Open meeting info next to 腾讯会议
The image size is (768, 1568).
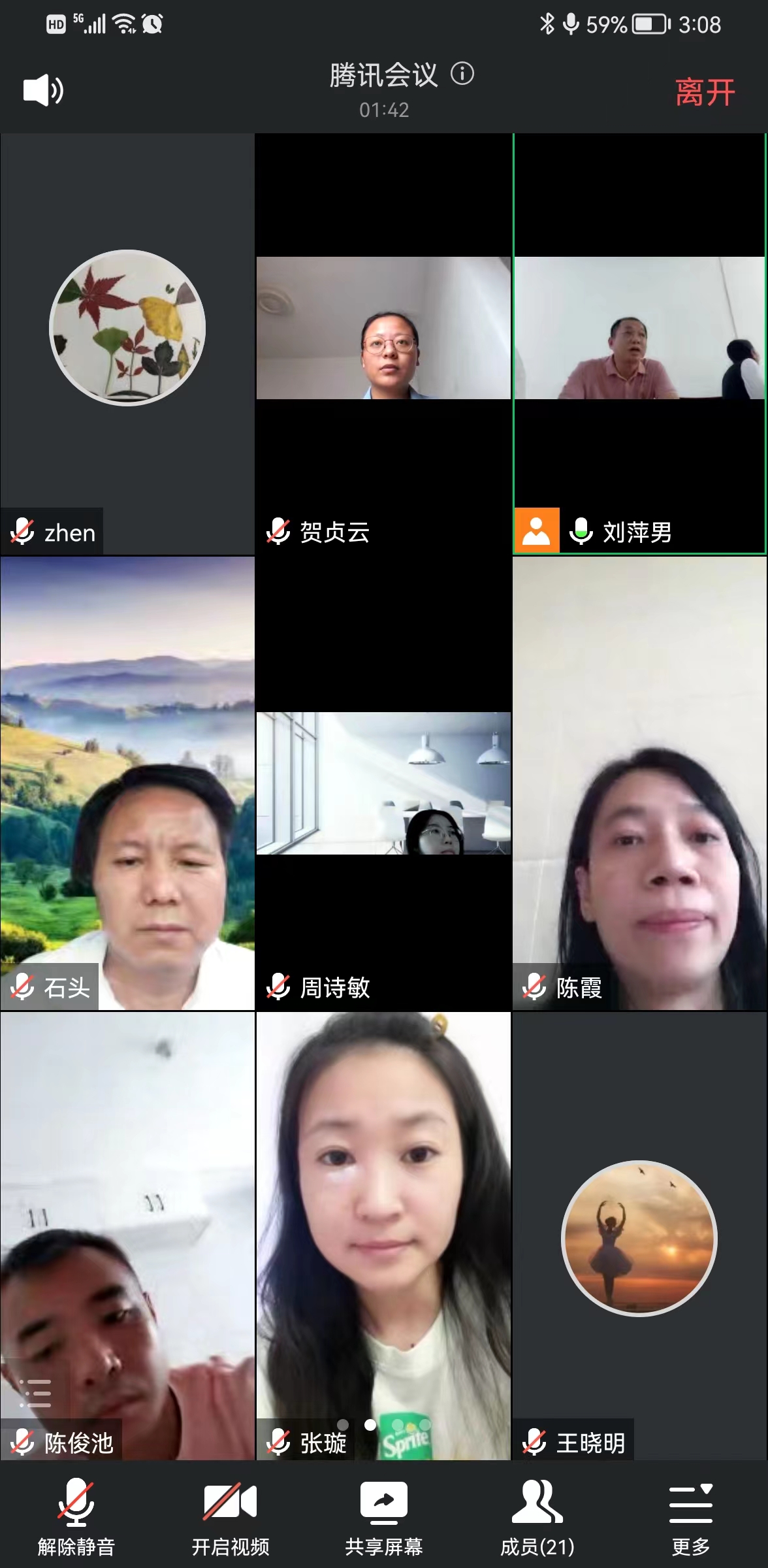tap(462, 73)
